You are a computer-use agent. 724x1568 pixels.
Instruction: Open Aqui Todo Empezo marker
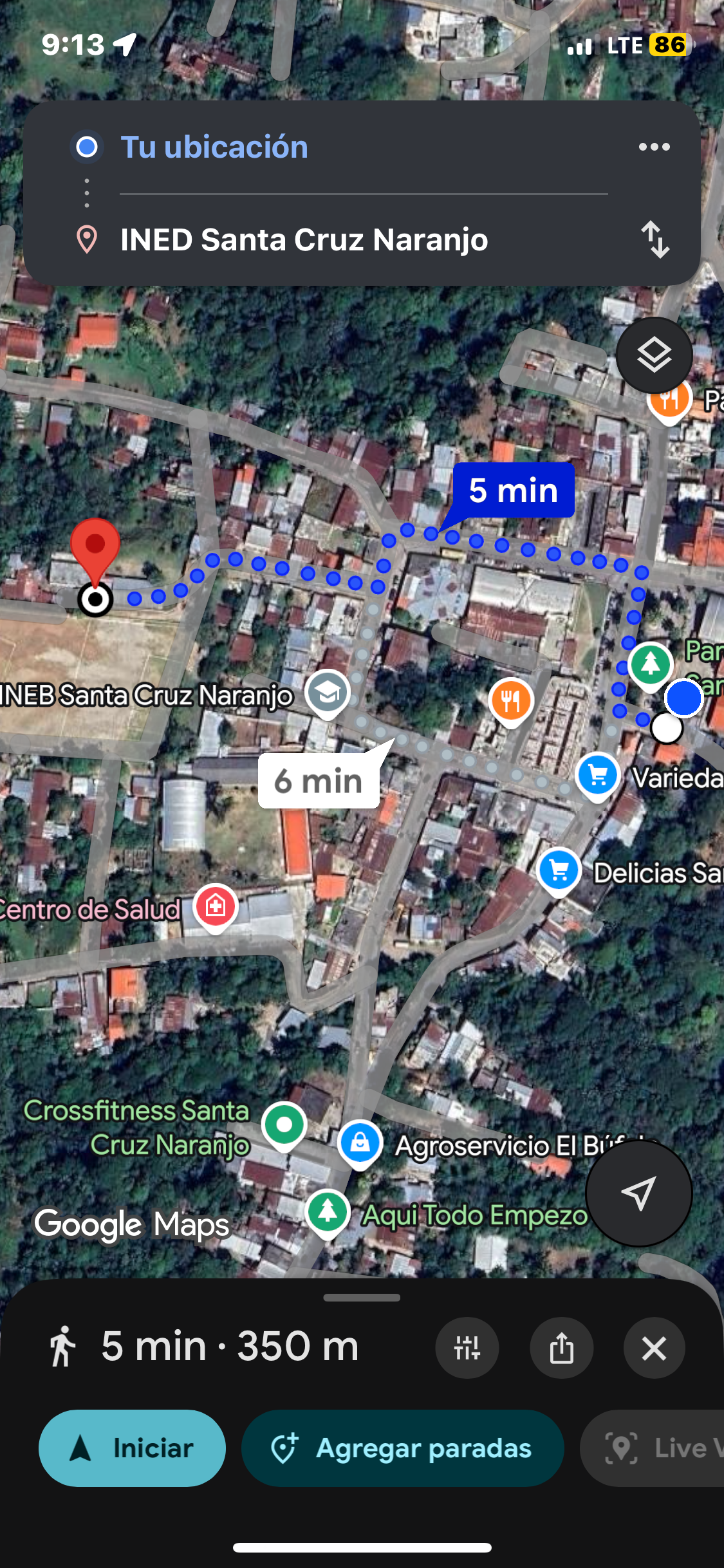(328, 1211)
